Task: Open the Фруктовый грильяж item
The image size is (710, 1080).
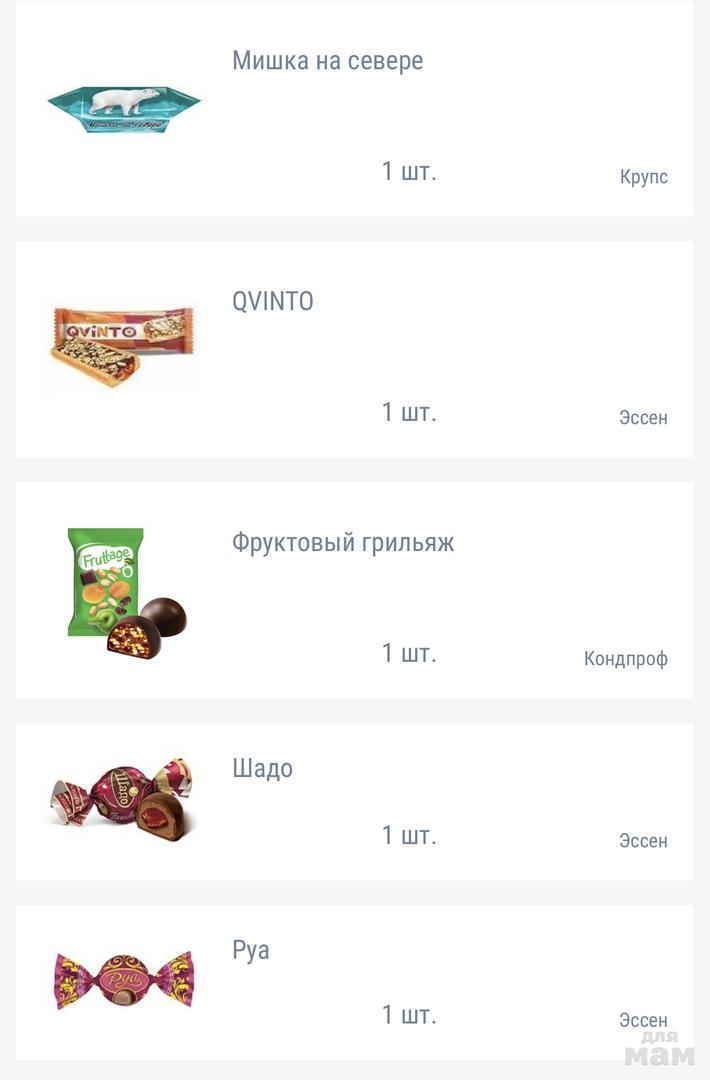Action: [354, 590]
